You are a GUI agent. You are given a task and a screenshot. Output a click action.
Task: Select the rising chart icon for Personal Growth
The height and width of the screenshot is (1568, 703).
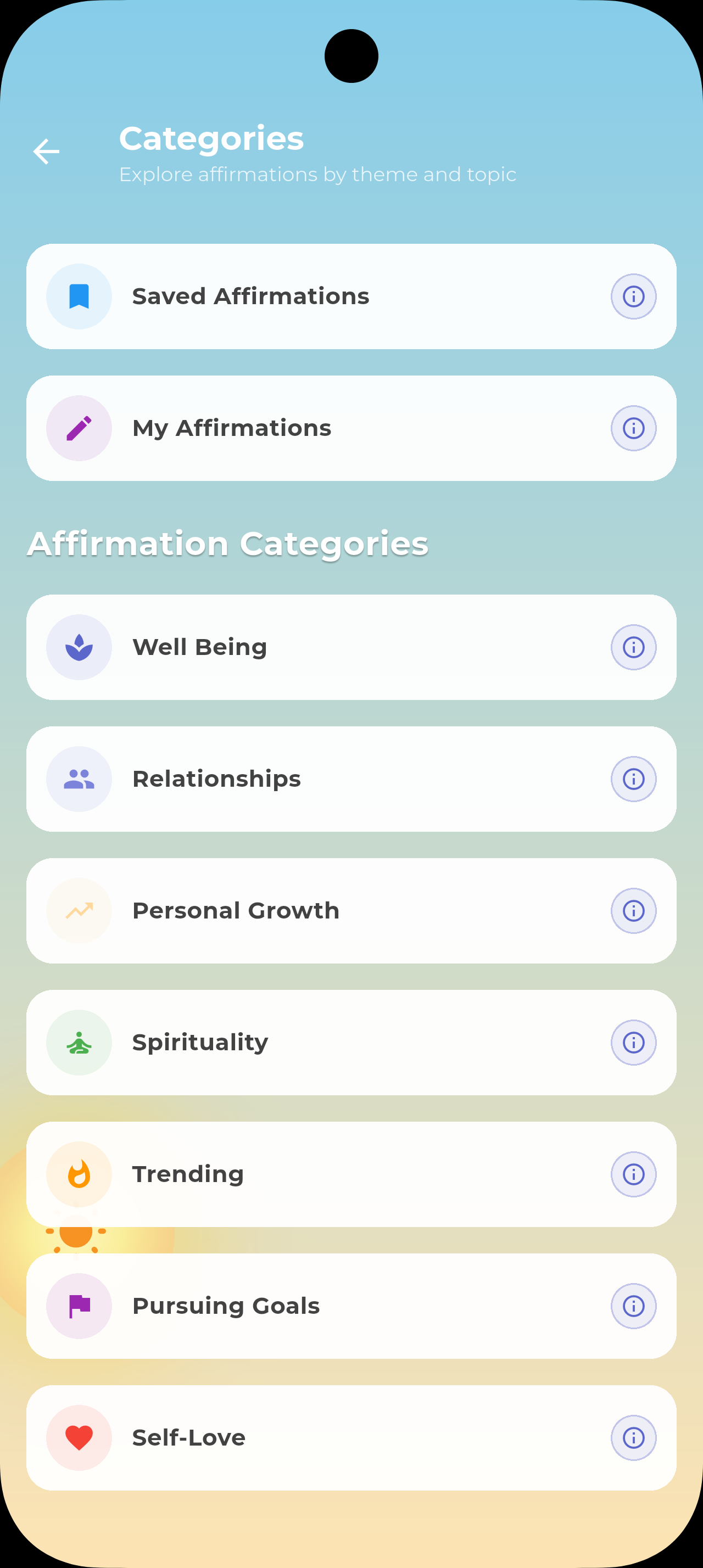pyautogui.click(x=79, y=910)
